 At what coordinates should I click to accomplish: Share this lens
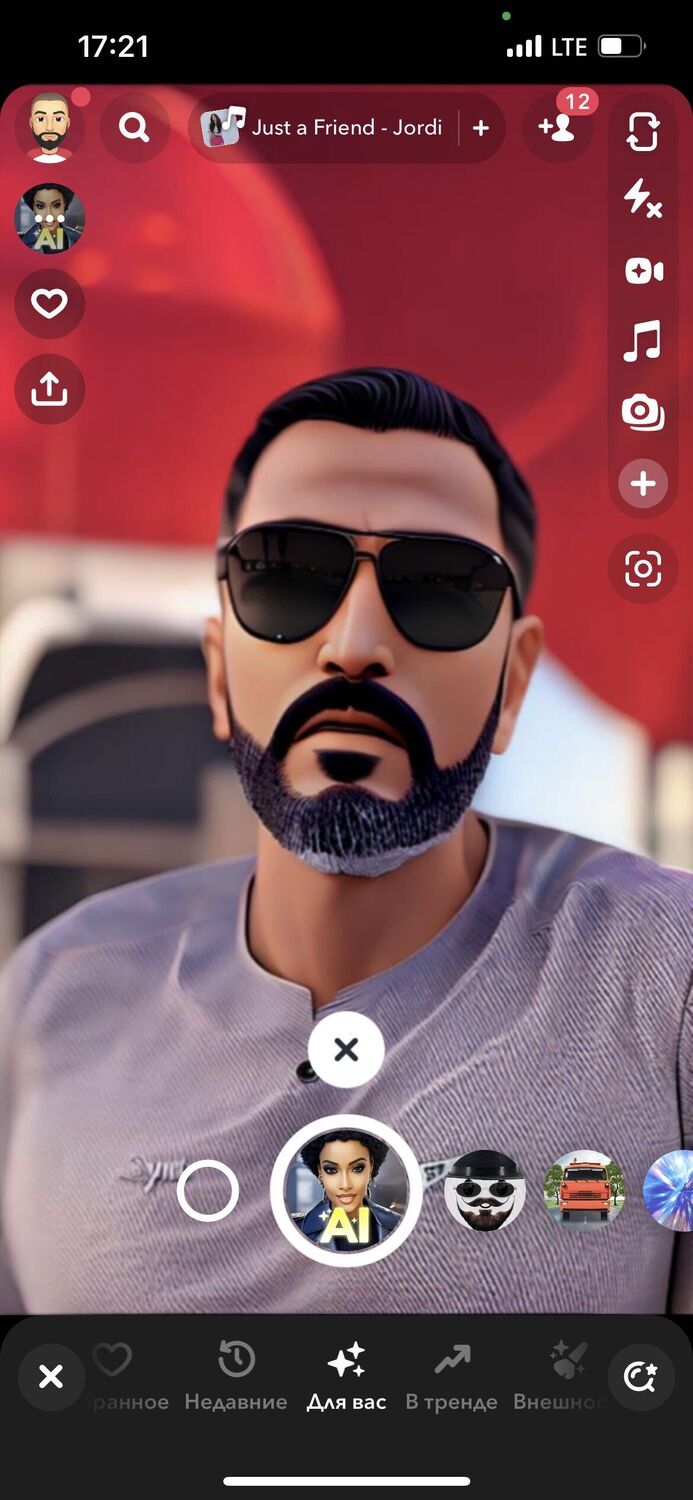[49, 388]
